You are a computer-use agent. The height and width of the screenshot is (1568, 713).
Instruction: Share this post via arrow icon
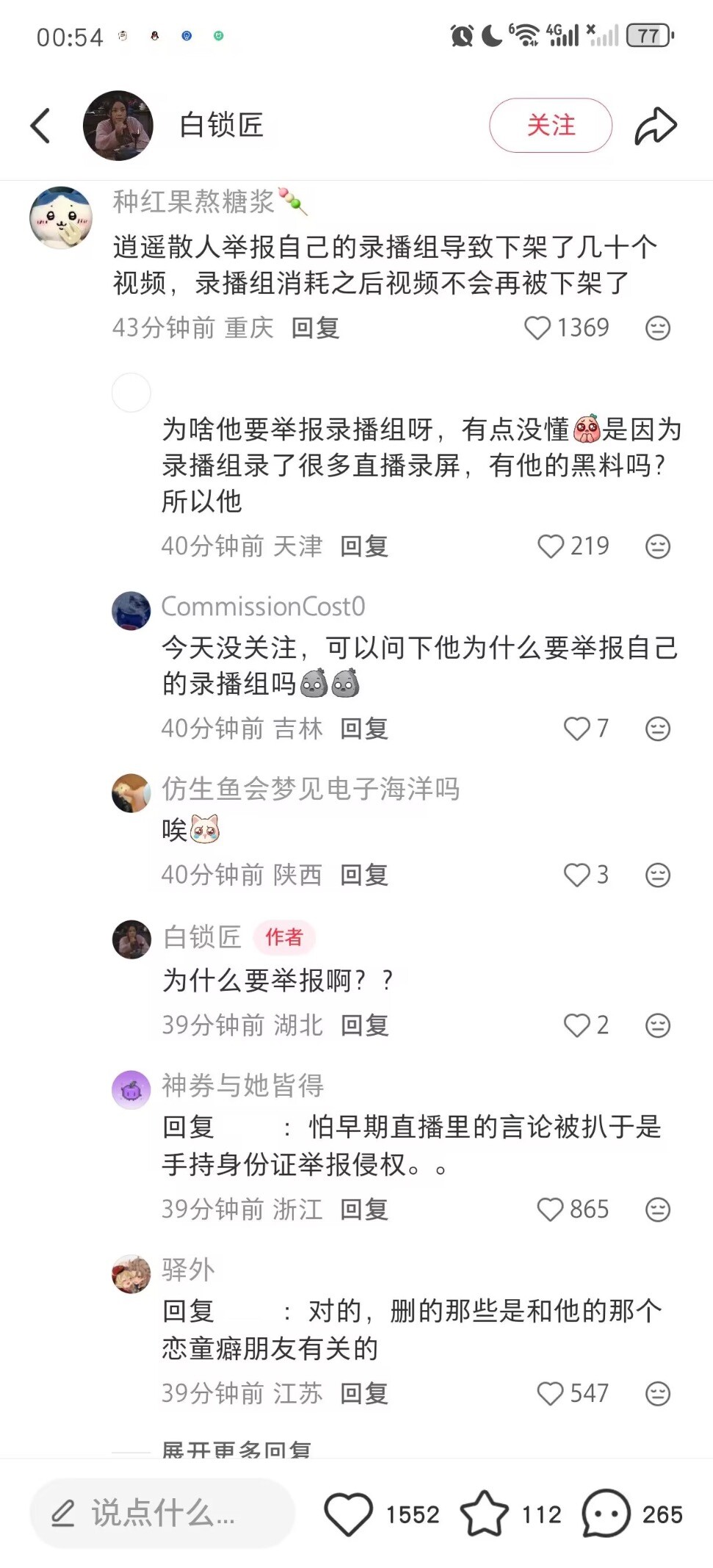[x=655, y=126]
